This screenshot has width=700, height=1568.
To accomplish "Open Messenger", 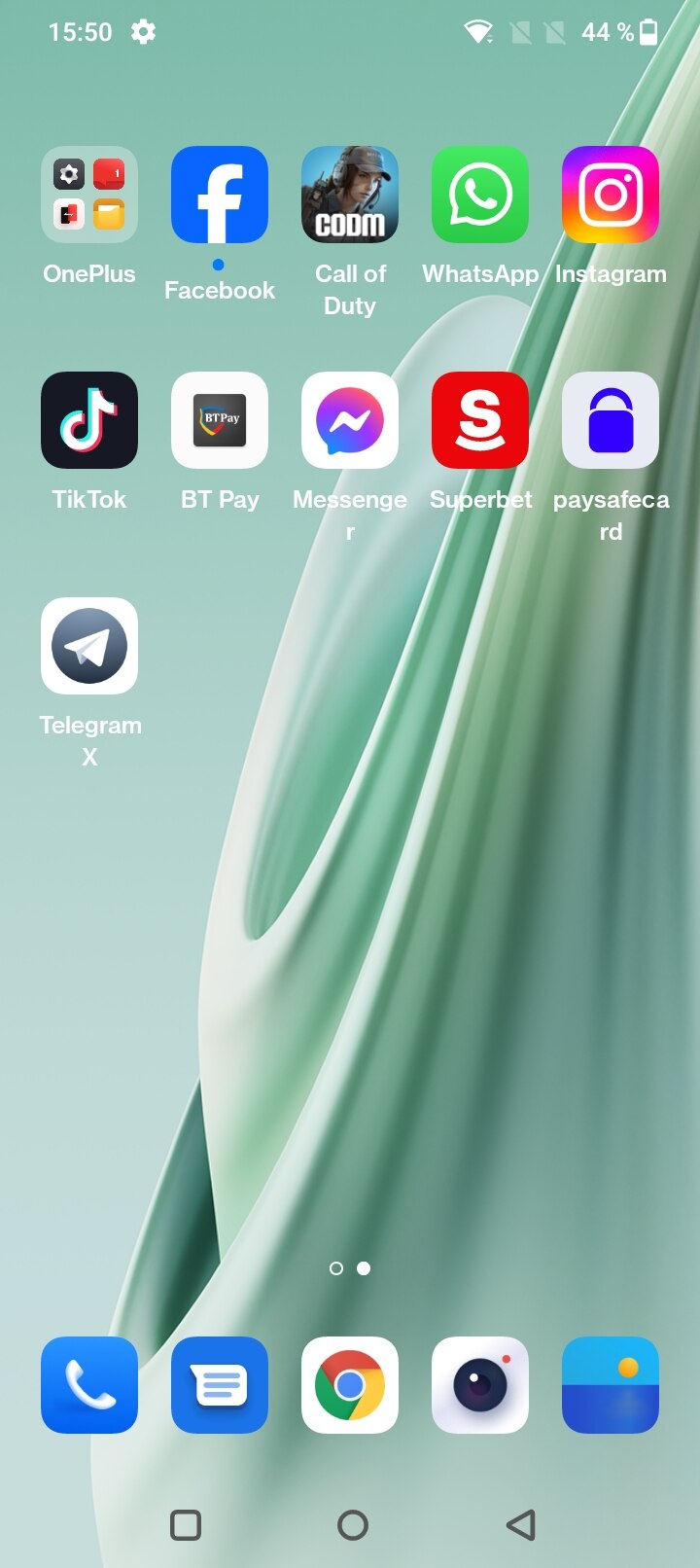I will pyautogui.click(x=350, y=420).
